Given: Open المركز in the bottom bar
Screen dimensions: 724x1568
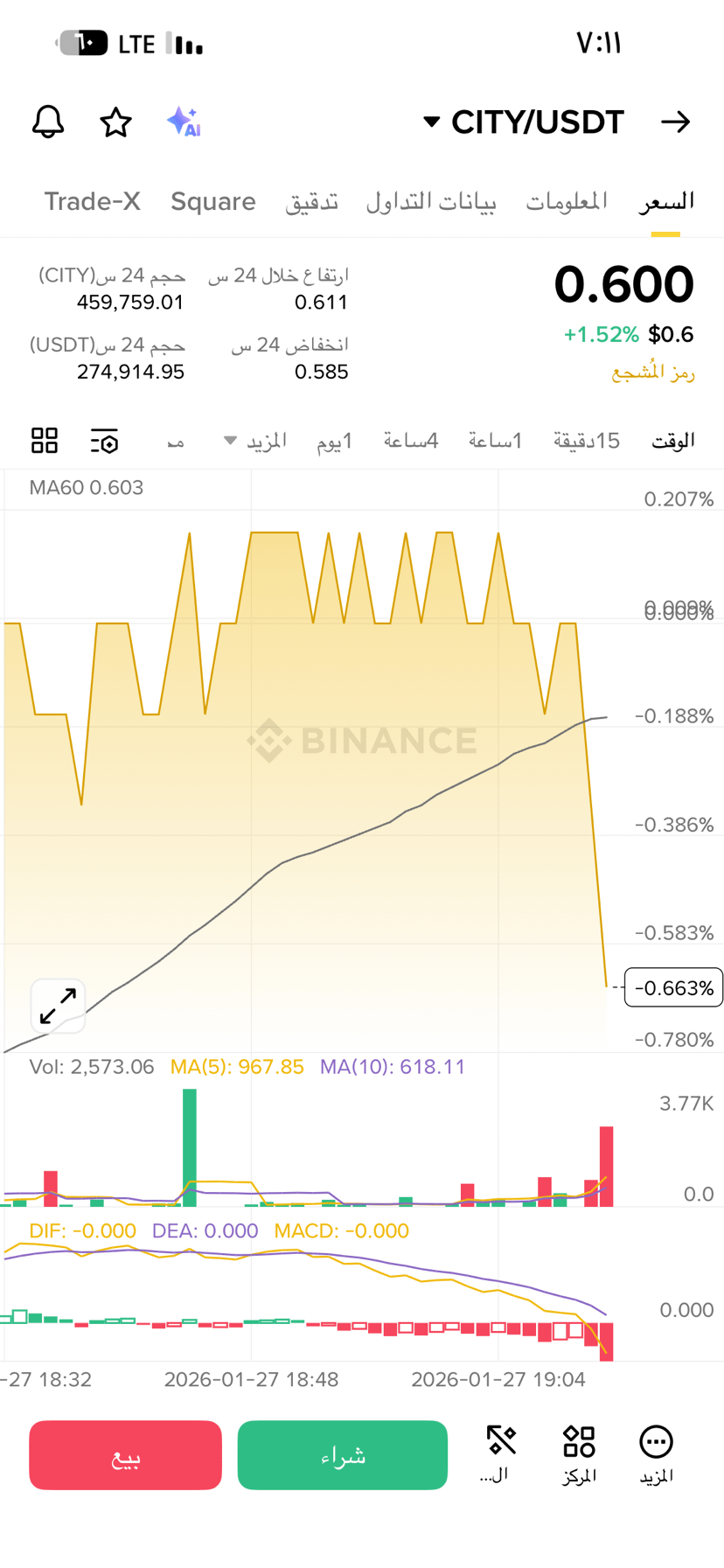Looking at the screenshot, I should tap(579, 1453).
